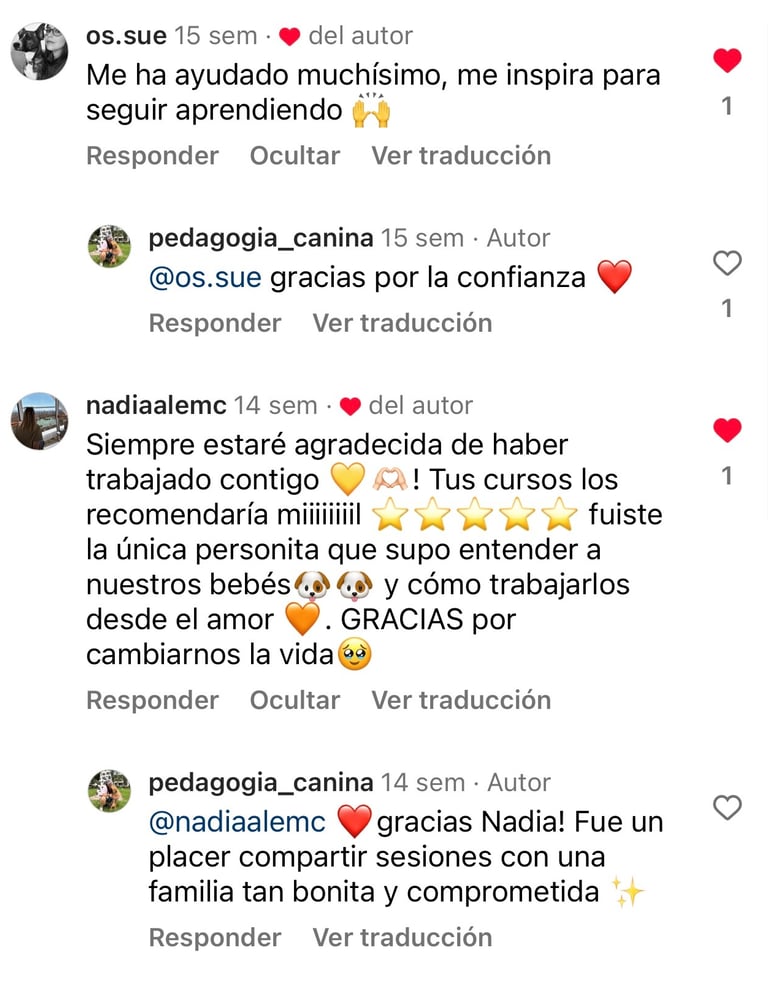Image resolution: width=768 pixels, height=999 pixels.
Task: Visit nadiaalemc's profile via username
Action: coord(156,406)
